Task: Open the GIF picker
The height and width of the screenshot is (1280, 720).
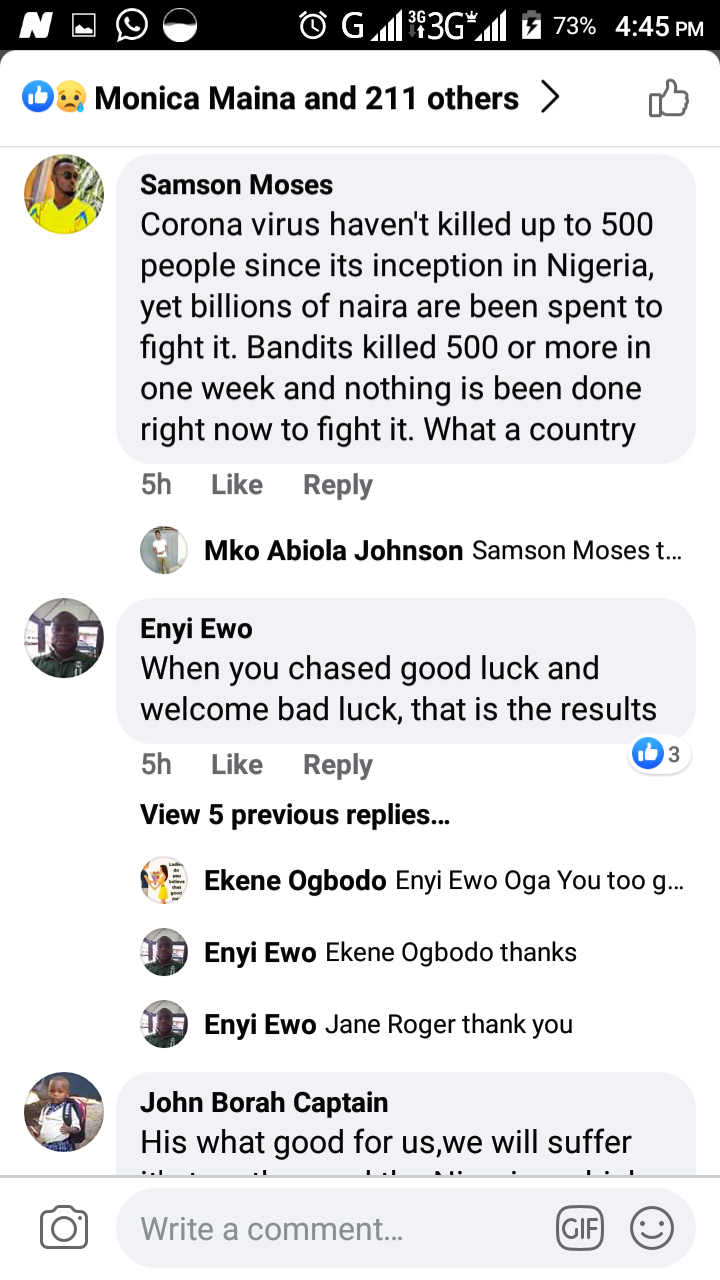Action: (579, 1228)
